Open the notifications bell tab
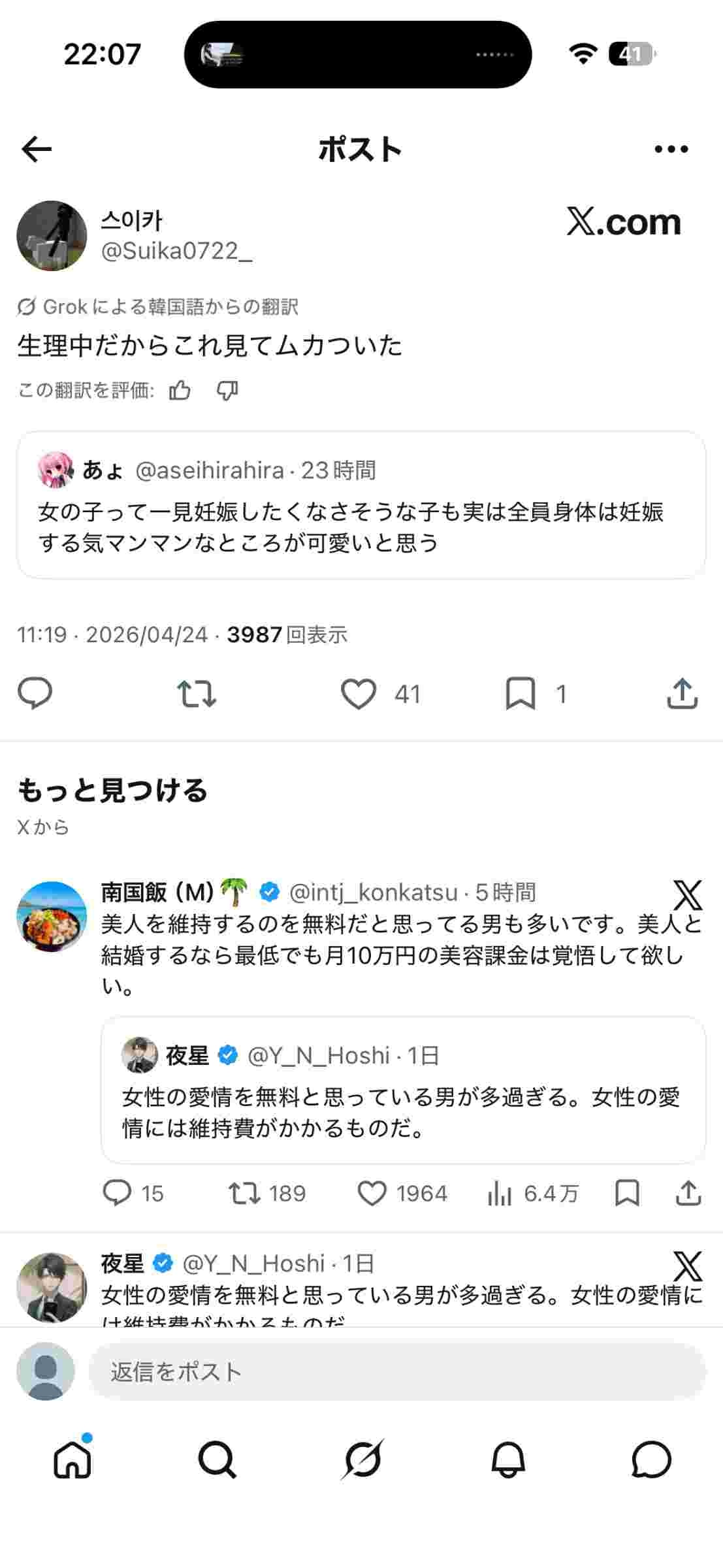This screenshot has height=1568, width=723. 507,1460
